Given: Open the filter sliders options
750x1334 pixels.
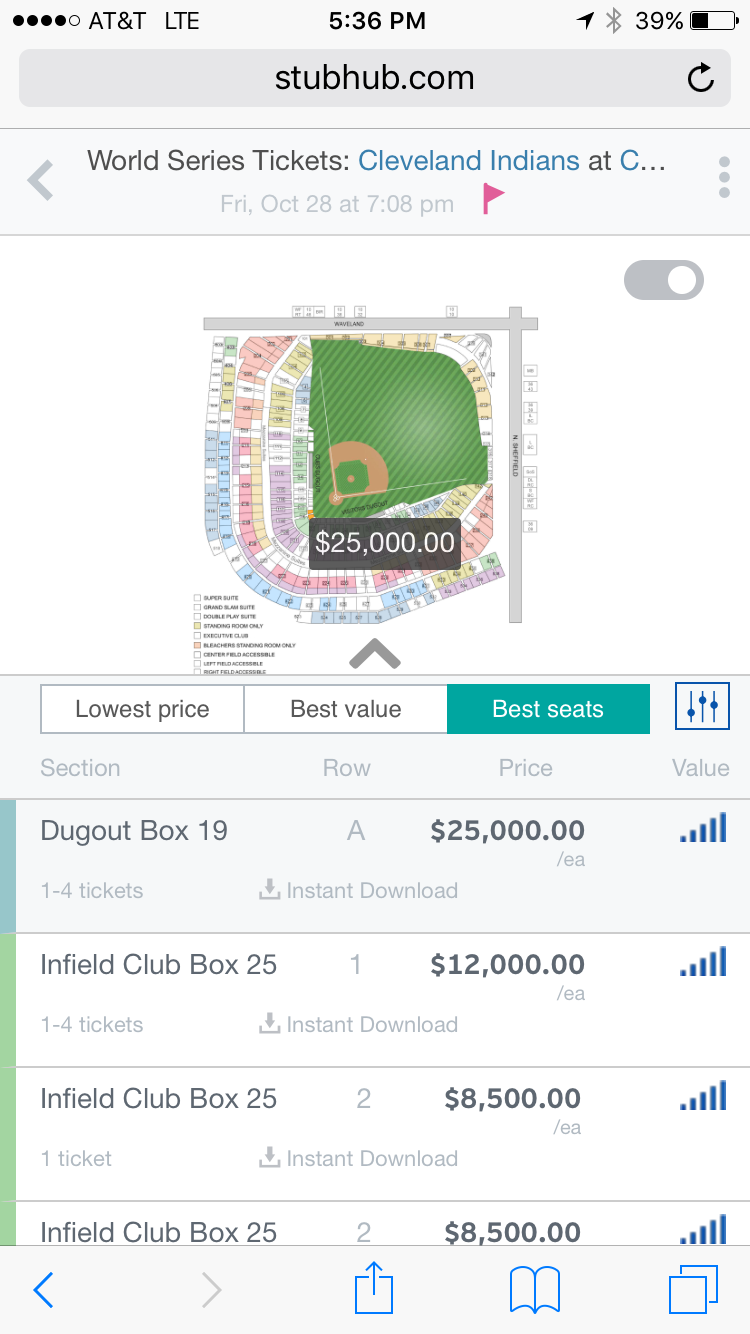Looking at the screenshot, I should click(x=703, y=708).
